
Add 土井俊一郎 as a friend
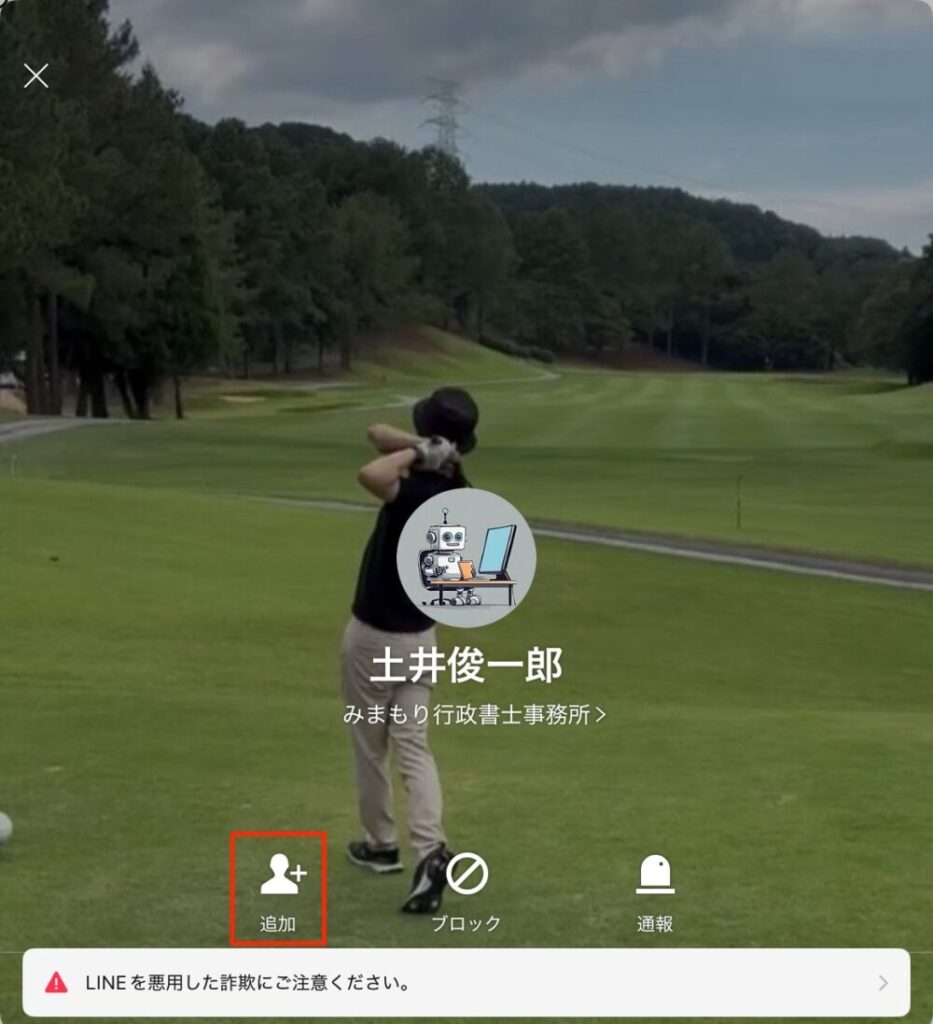coord(279,887)
